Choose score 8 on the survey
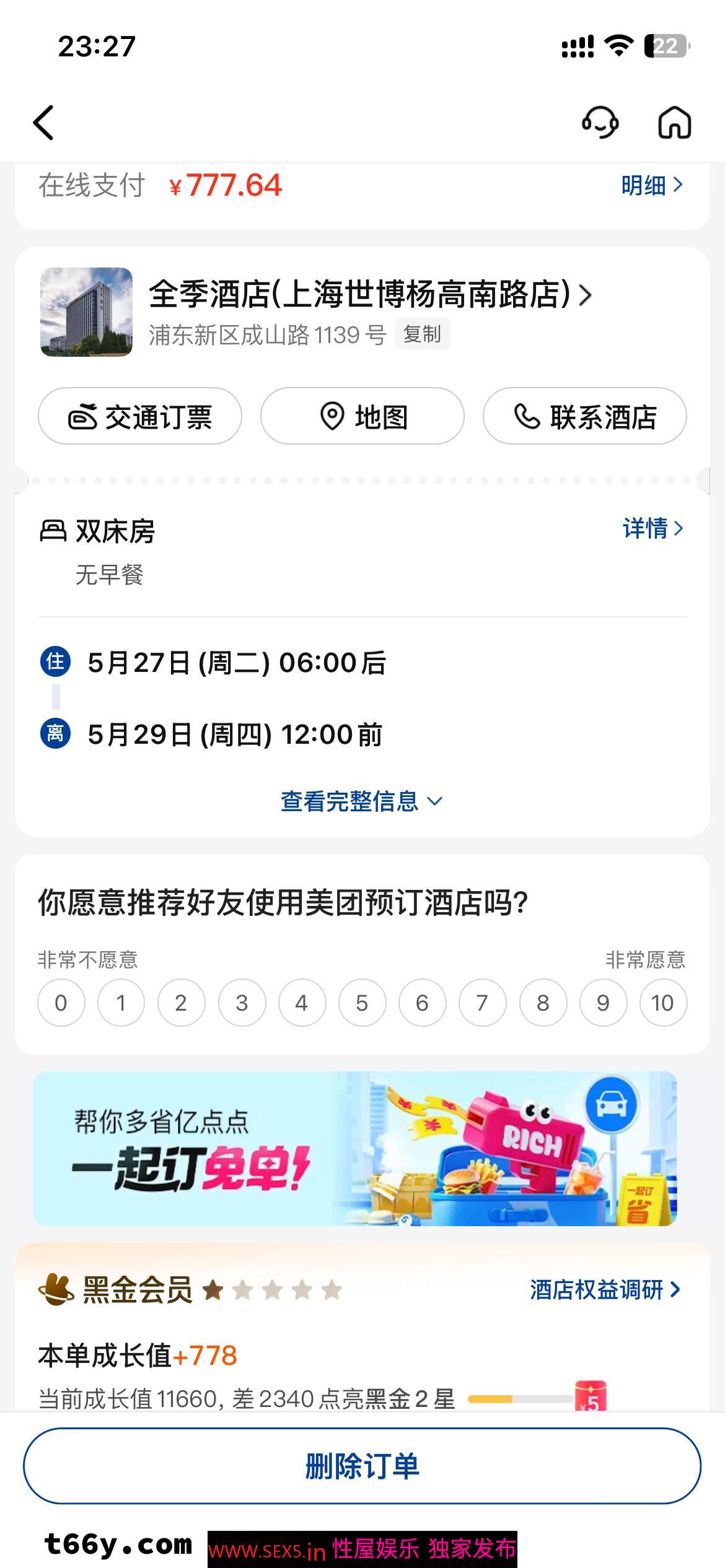 click(x=543, y=1003)
